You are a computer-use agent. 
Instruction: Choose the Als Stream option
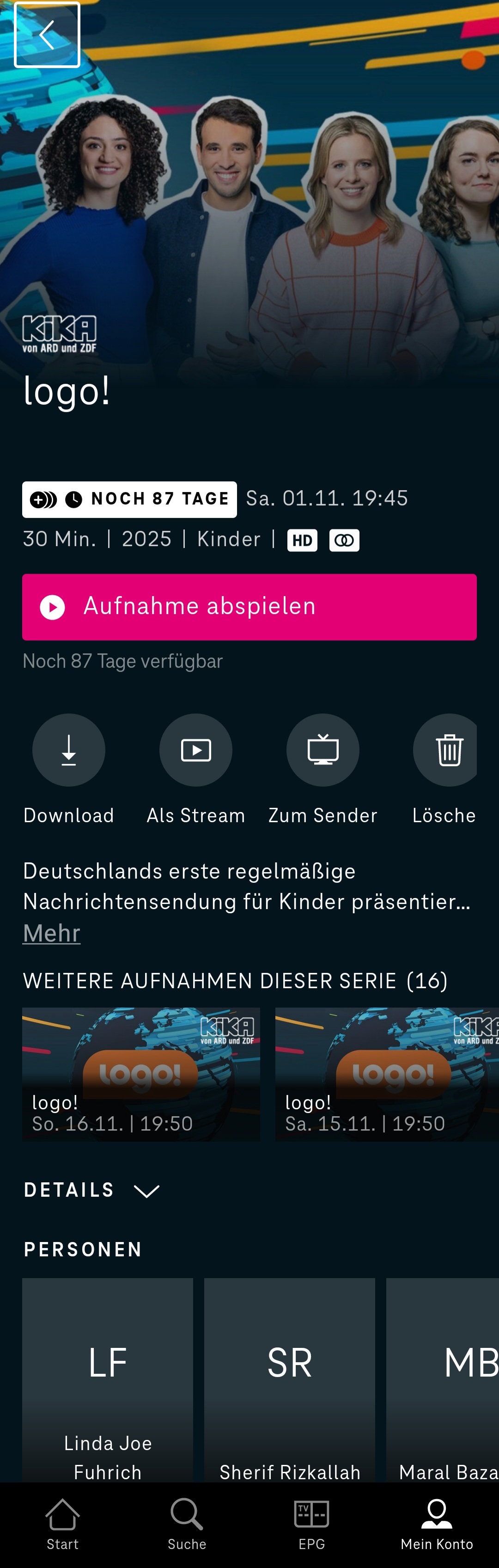coord(196,750)
